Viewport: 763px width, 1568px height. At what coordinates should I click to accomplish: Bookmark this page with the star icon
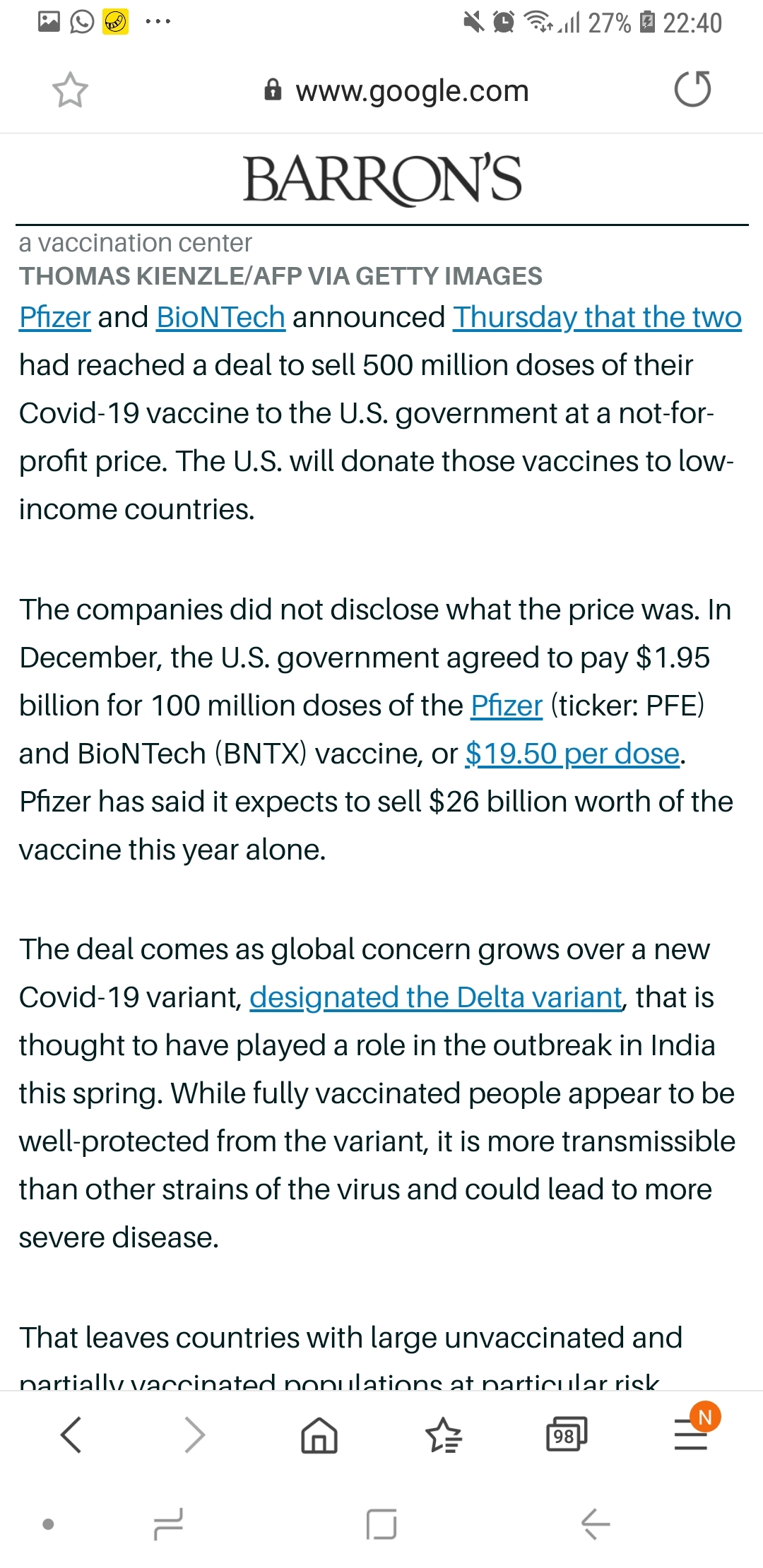click(70, 90)
